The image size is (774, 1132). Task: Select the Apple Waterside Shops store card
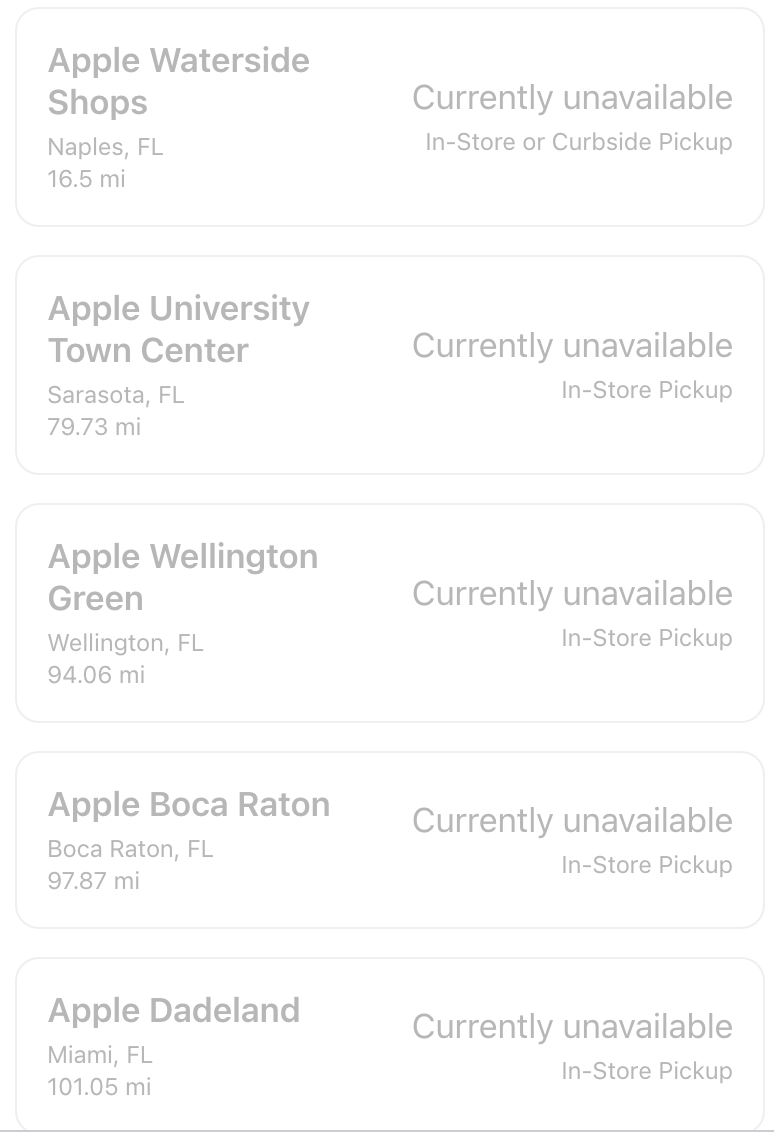pyautogui.click(x=389, y=118)
